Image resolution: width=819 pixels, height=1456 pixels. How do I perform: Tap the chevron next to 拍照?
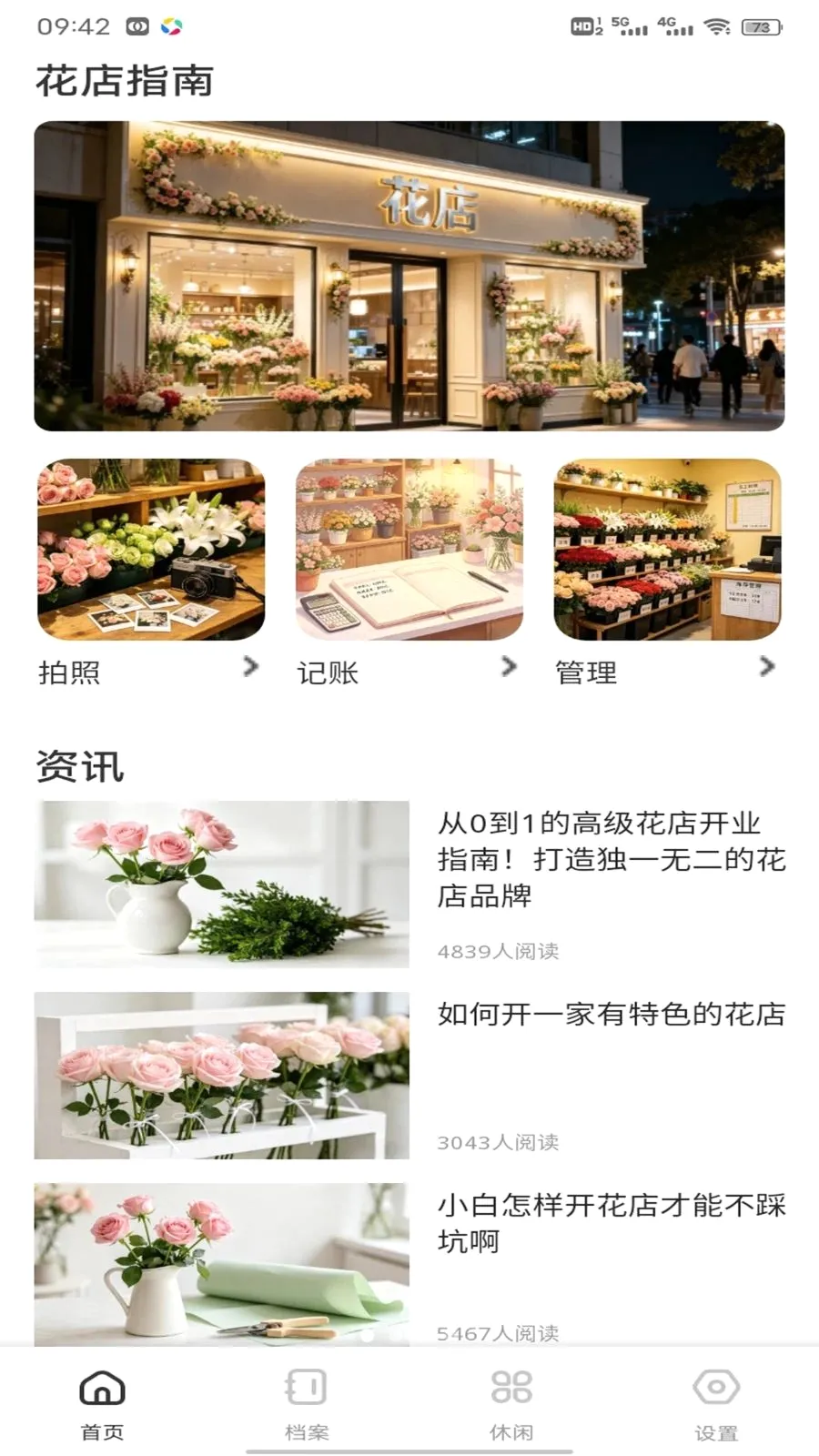251,667
